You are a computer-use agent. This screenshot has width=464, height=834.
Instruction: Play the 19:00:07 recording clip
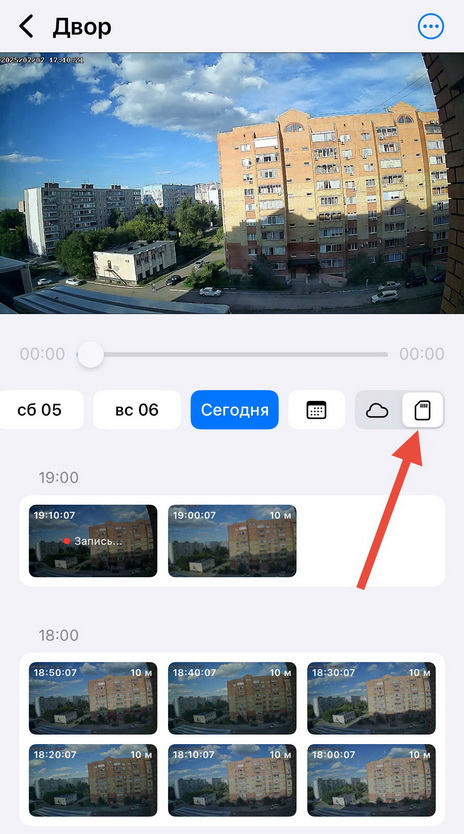[233, 541]
